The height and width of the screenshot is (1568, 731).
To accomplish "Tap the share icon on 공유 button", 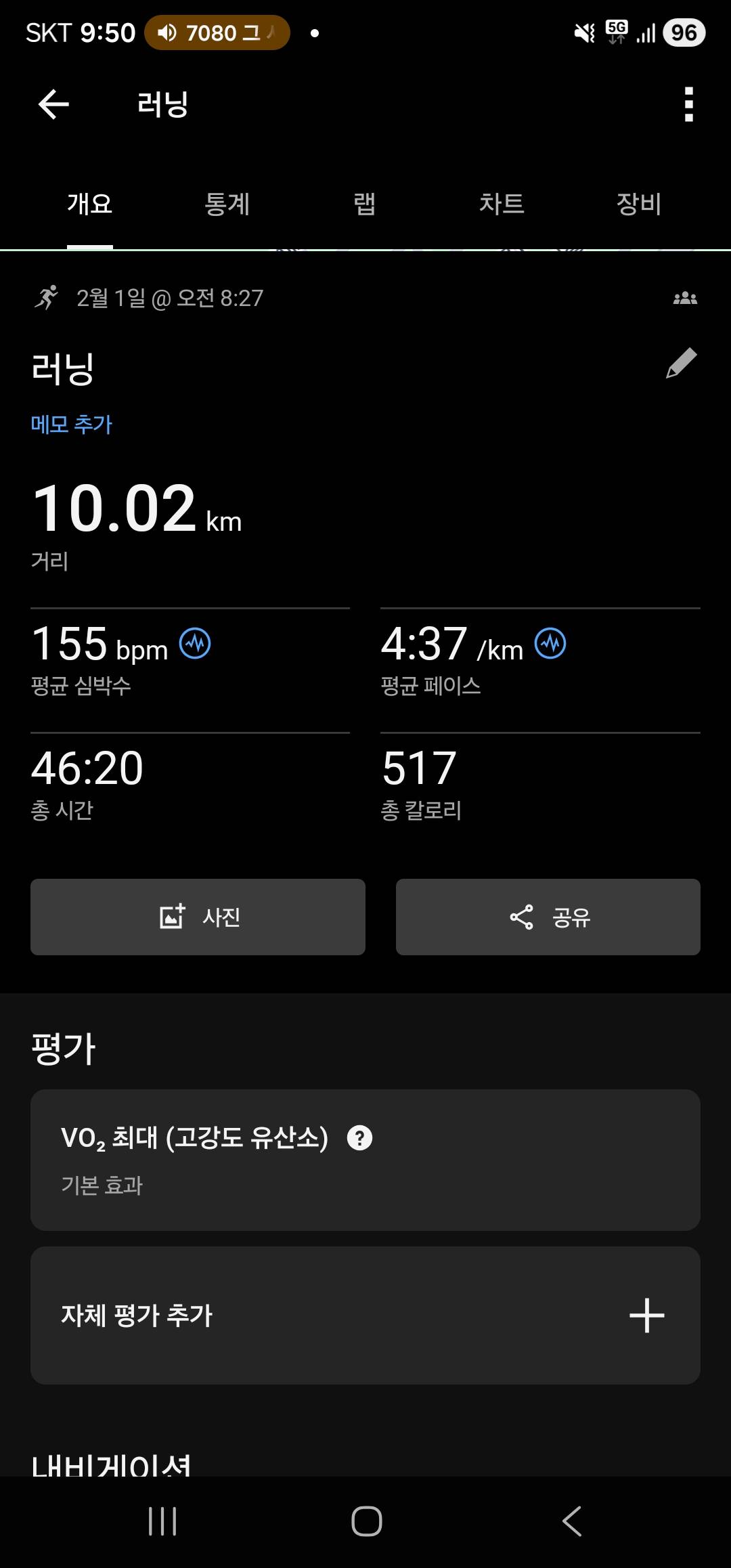I will (x=519, y=917).
